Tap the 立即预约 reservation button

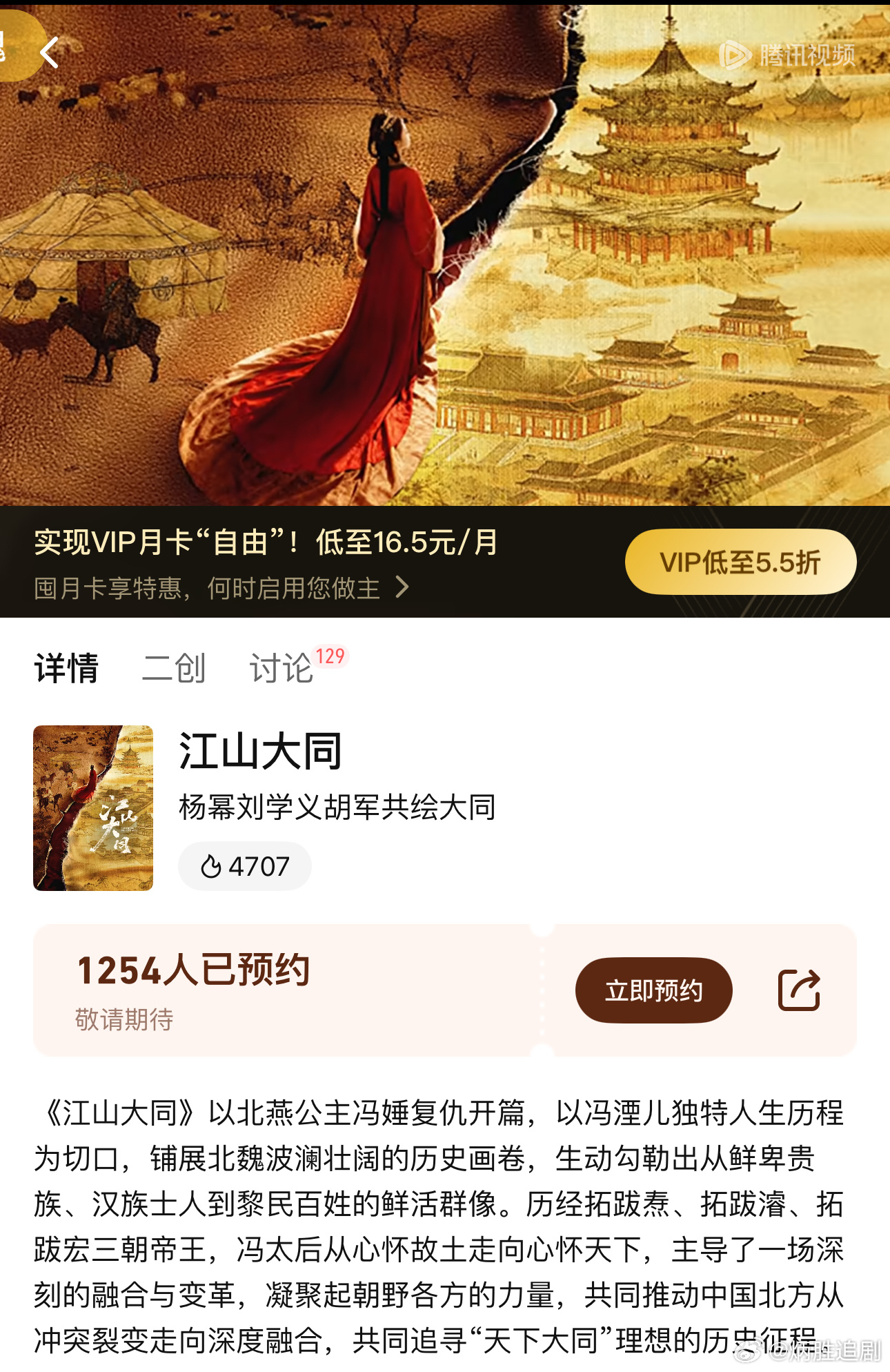(x=654, y=989)
